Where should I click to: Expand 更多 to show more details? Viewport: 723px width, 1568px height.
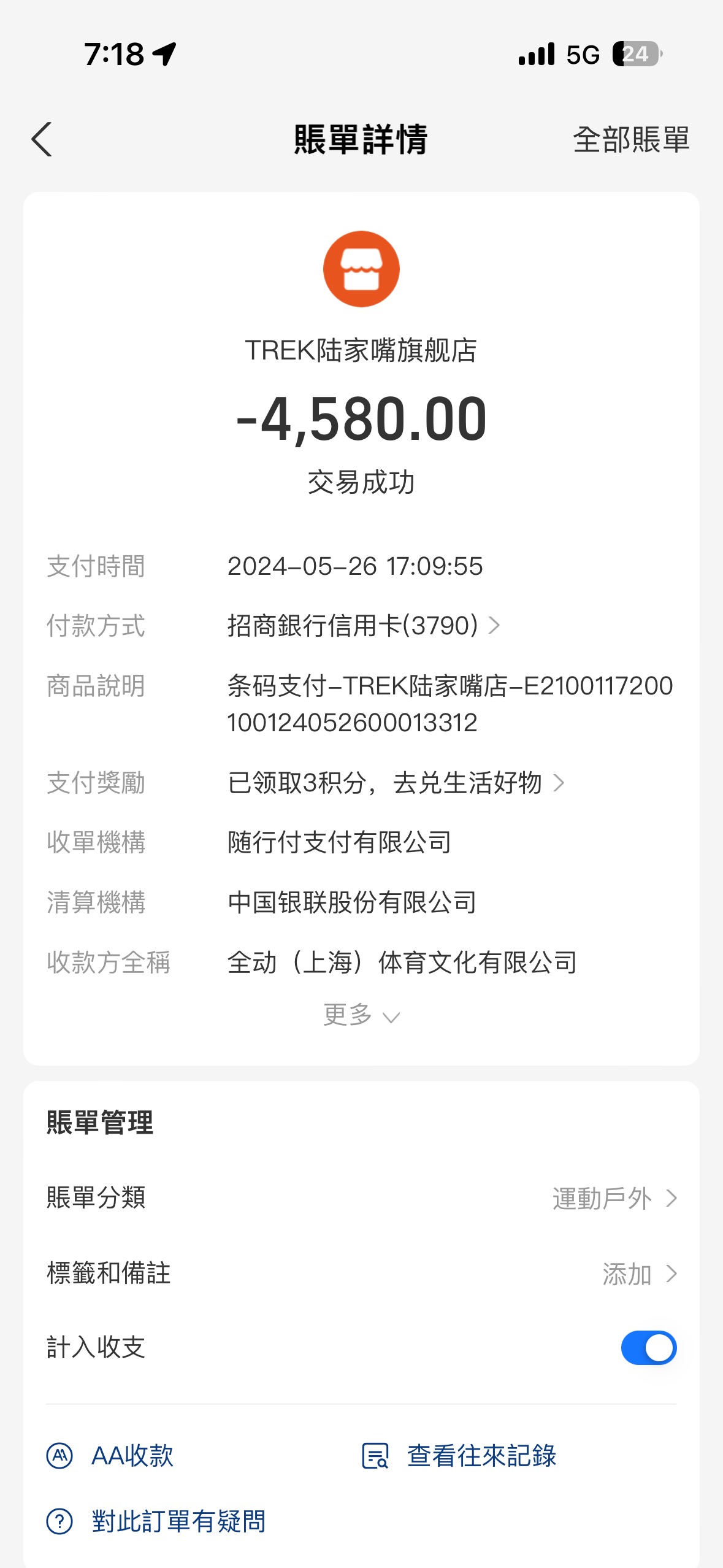pos(361,1015)
